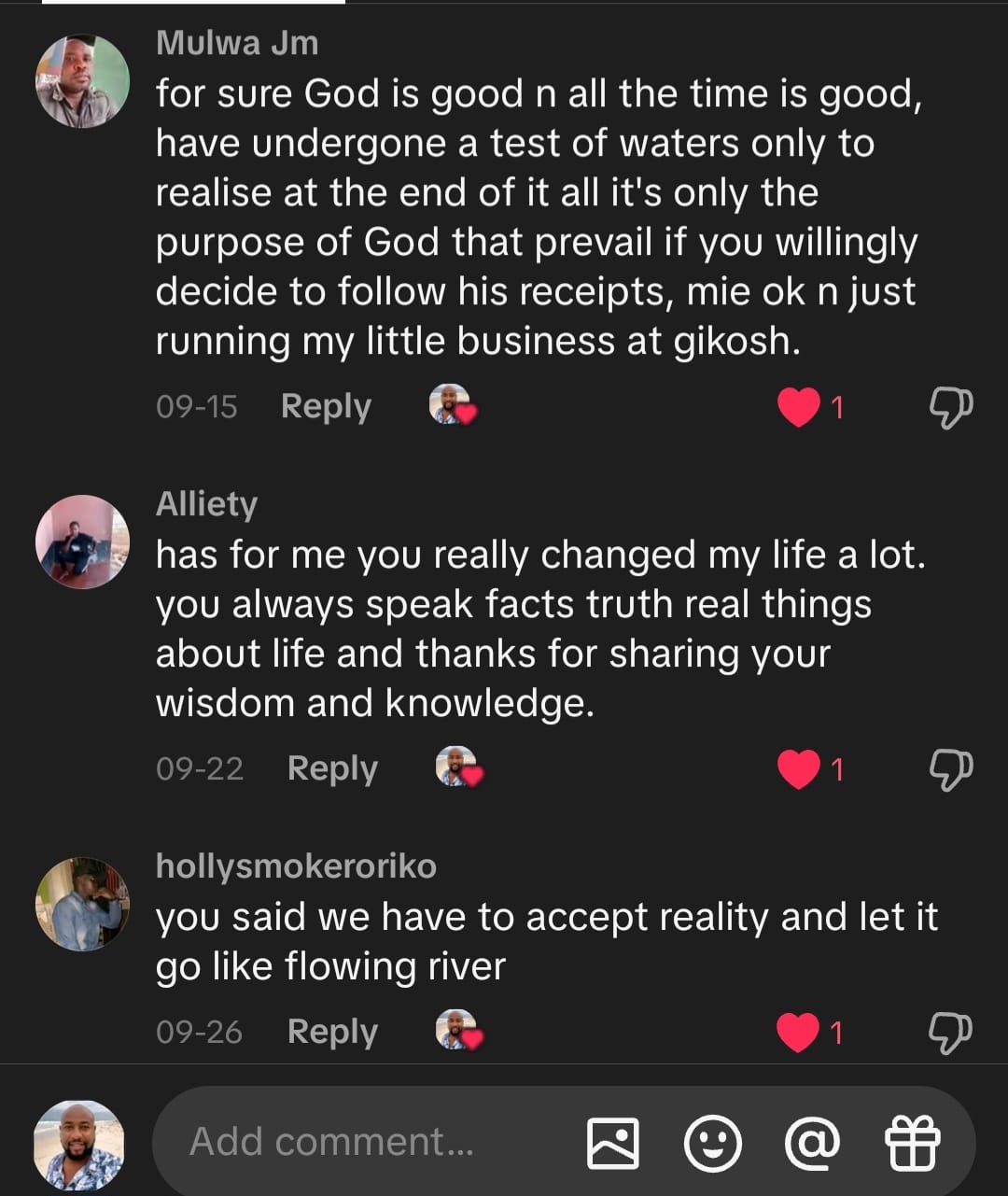Reply to Mulwa Jm's comment
Viewport: 1008px width, 1196px height.
[x=326, y=407]
